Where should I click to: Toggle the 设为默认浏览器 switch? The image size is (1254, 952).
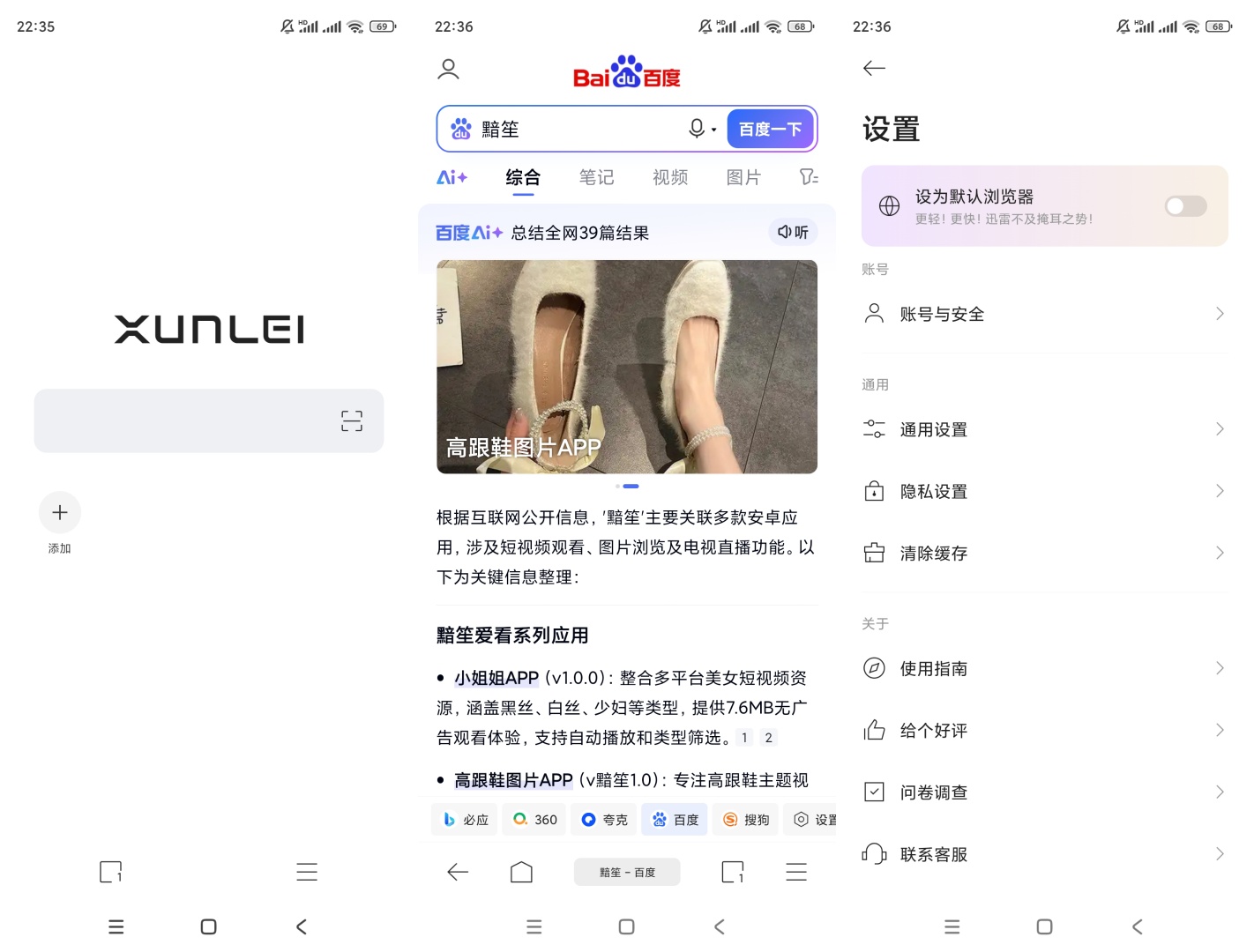[x=1184, y=206]
